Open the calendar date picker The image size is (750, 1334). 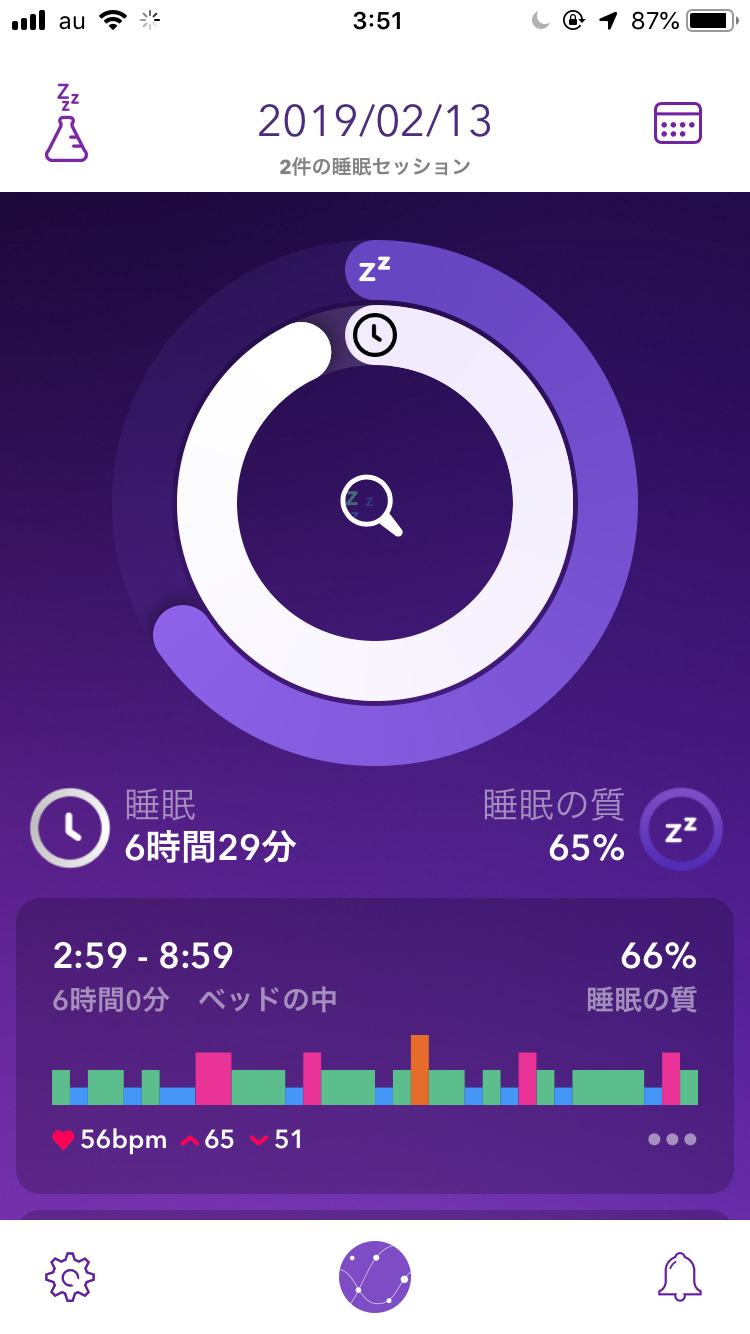click(677, 125)
